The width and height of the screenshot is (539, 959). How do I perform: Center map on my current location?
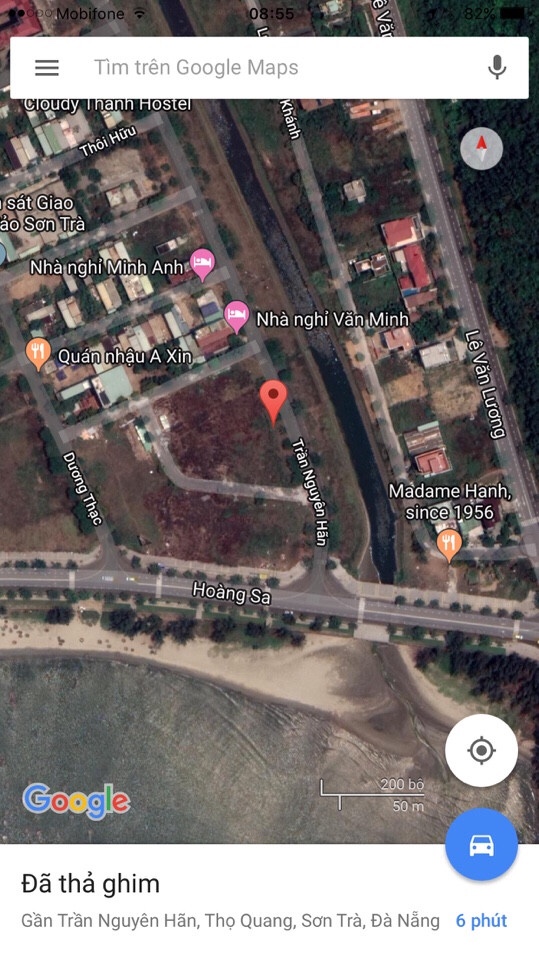(x=481, y=750)
